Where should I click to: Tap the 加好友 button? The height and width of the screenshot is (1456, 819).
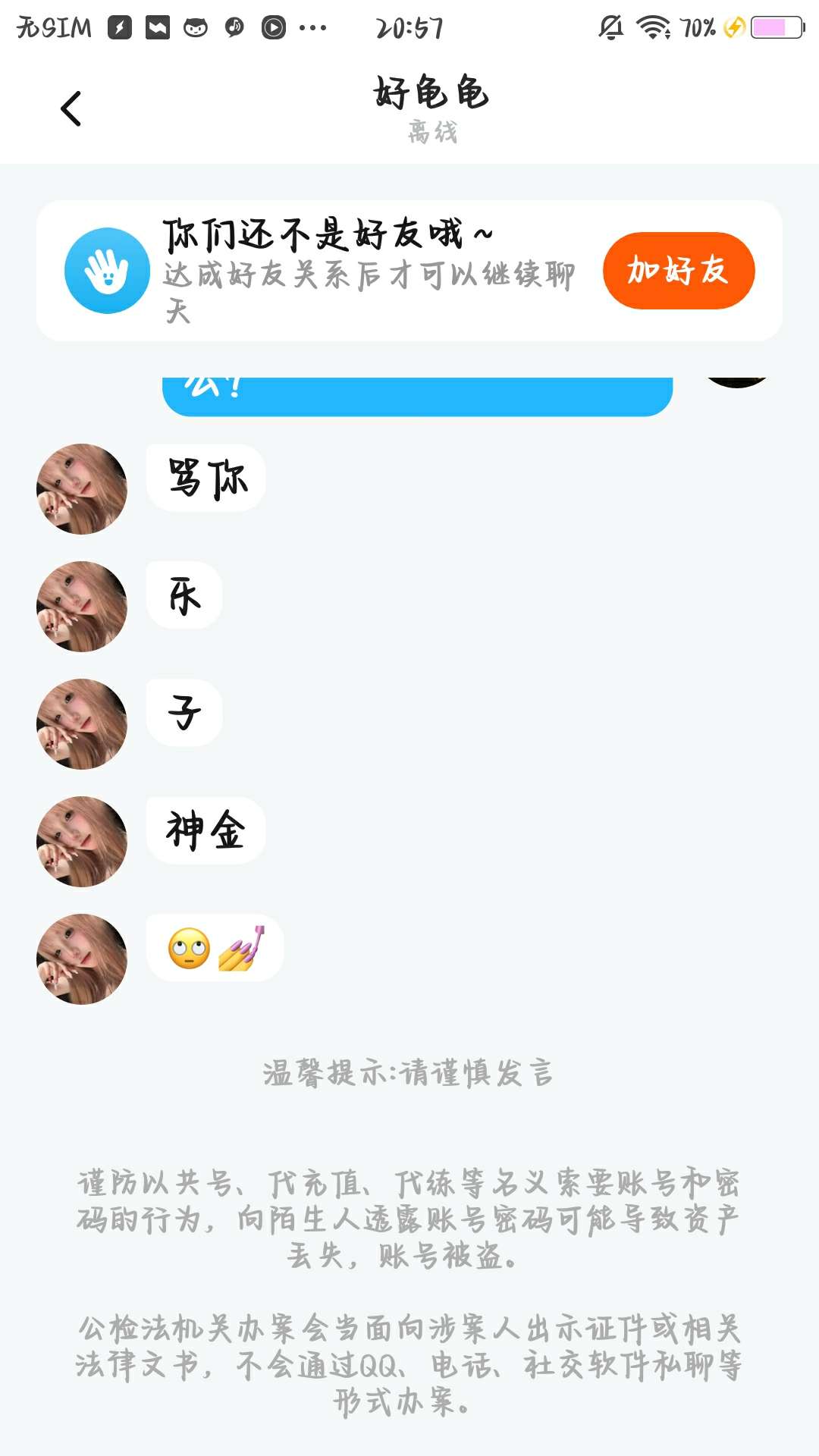[x=678, y=271]
